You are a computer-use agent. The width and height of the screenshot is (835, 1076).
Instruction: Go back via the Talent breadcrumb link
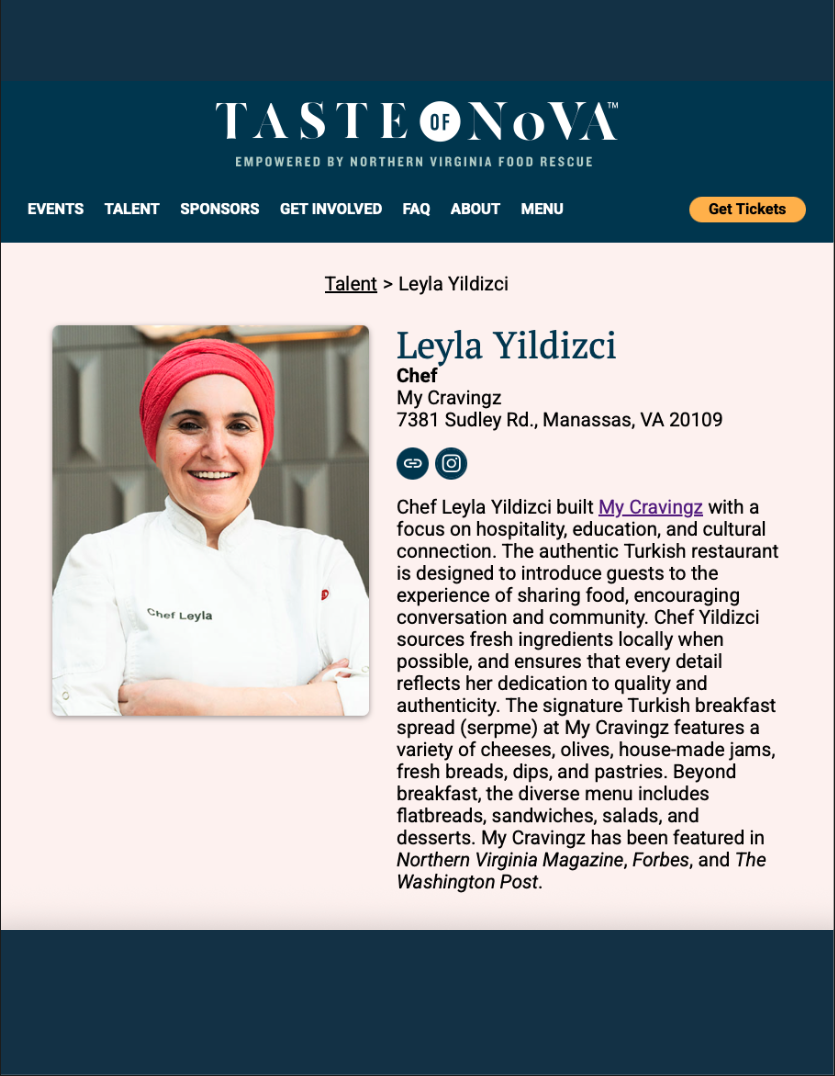coord(350,284)
